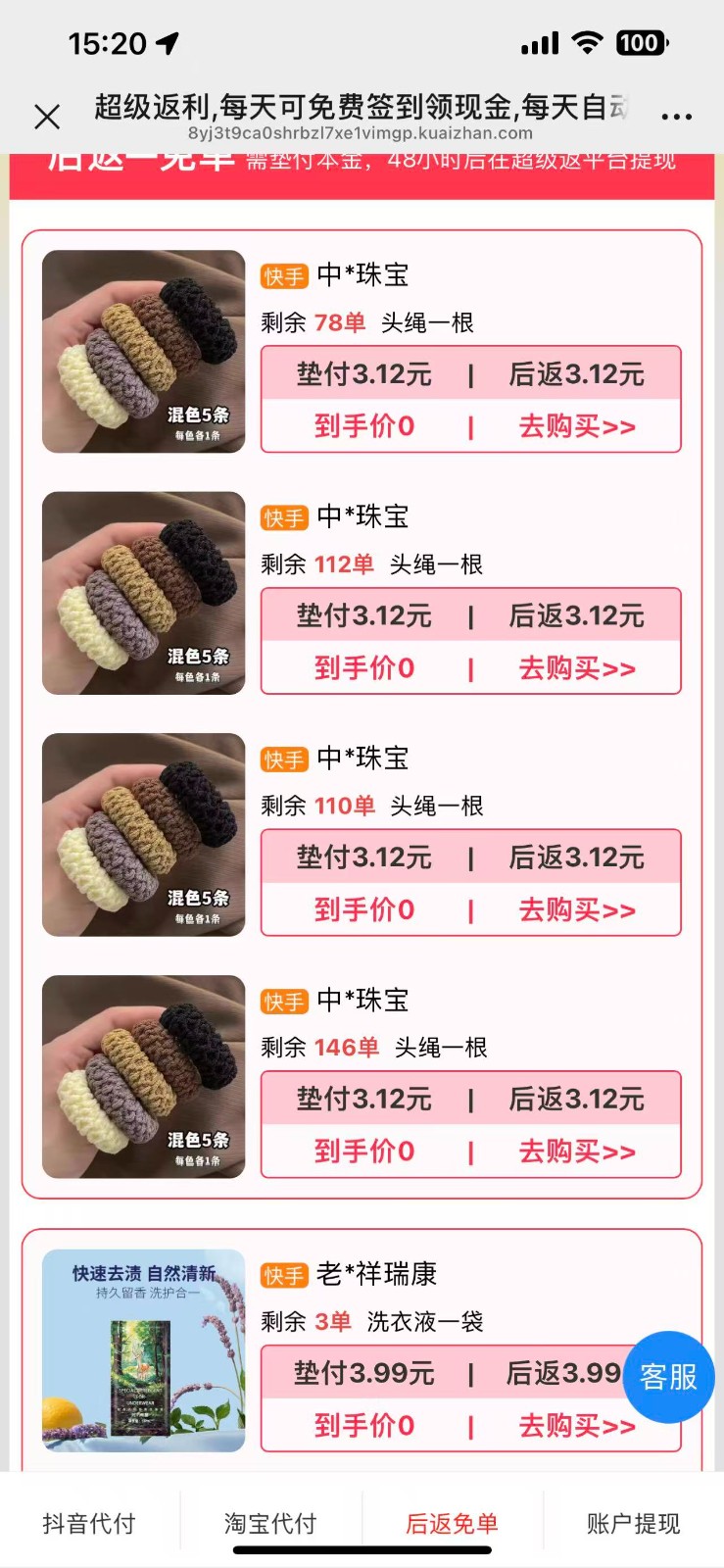Image resolution: width=724 pixels, height=1568 pixels.
Task: Tap 去购买>> for the 剩余 110单 item
Action: pyautogui.click(x=576, y=909)
